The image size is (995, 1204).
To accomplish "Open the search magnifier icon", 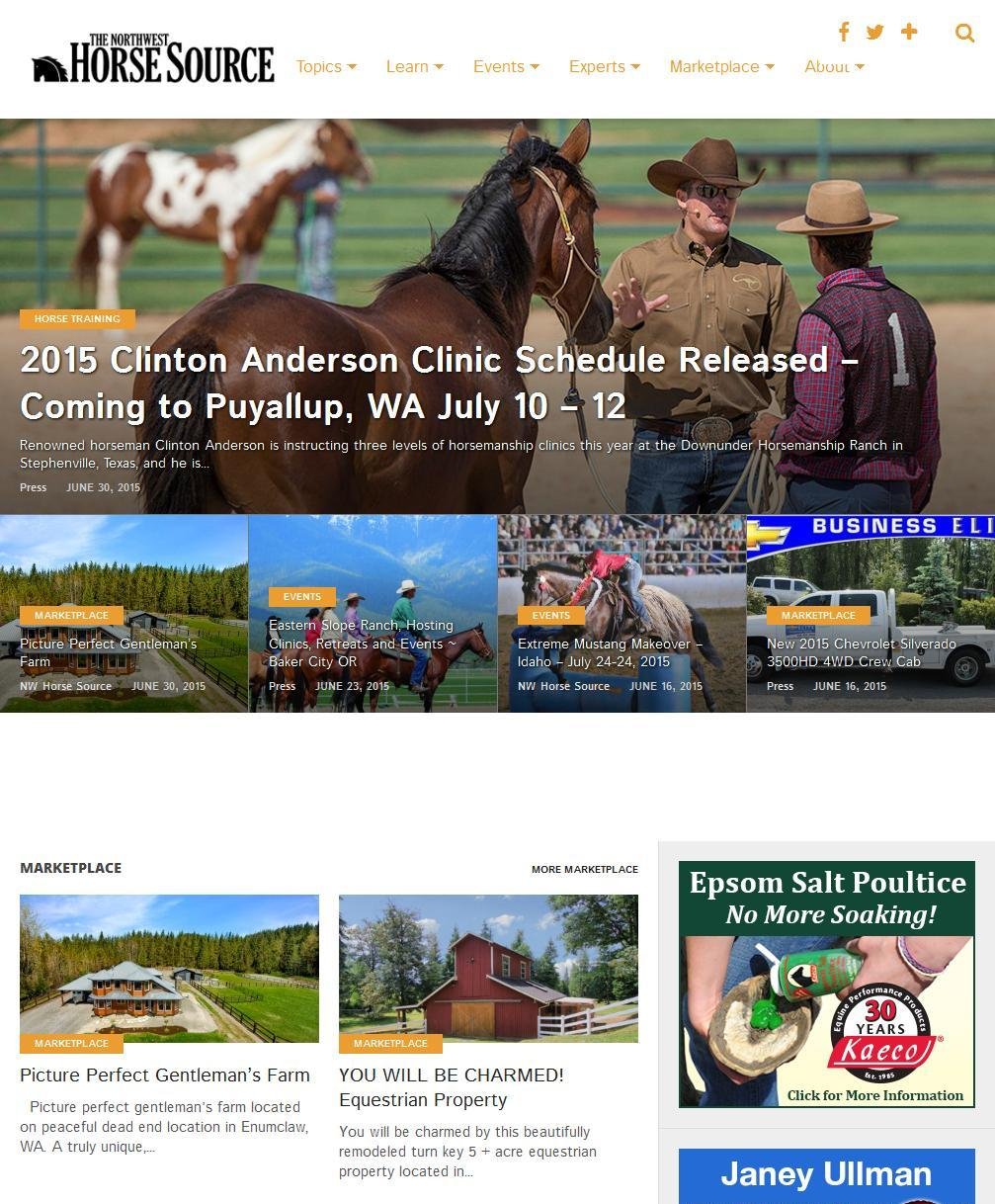I will [x=965, y=33].
